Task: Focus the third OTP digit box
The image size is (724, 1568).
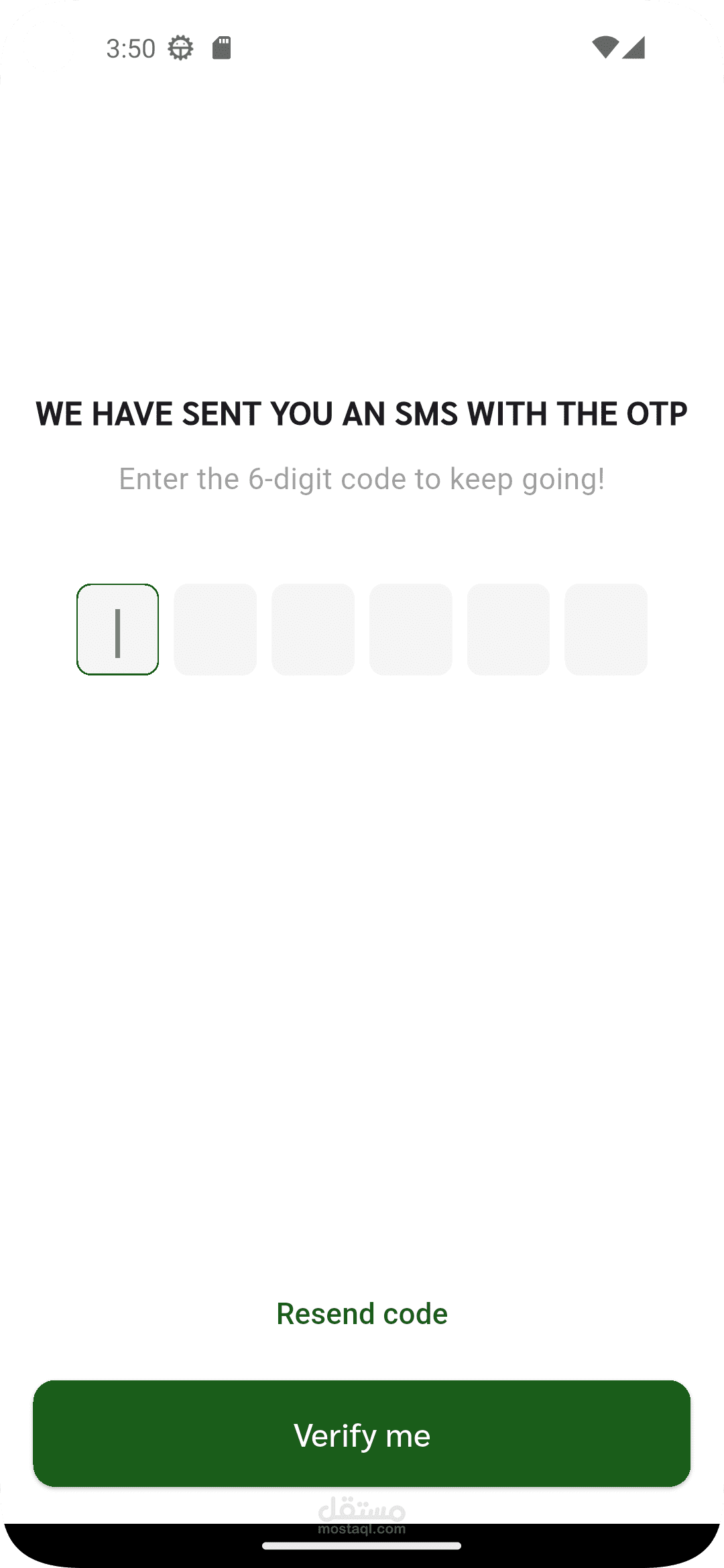Action: (313, 629)
